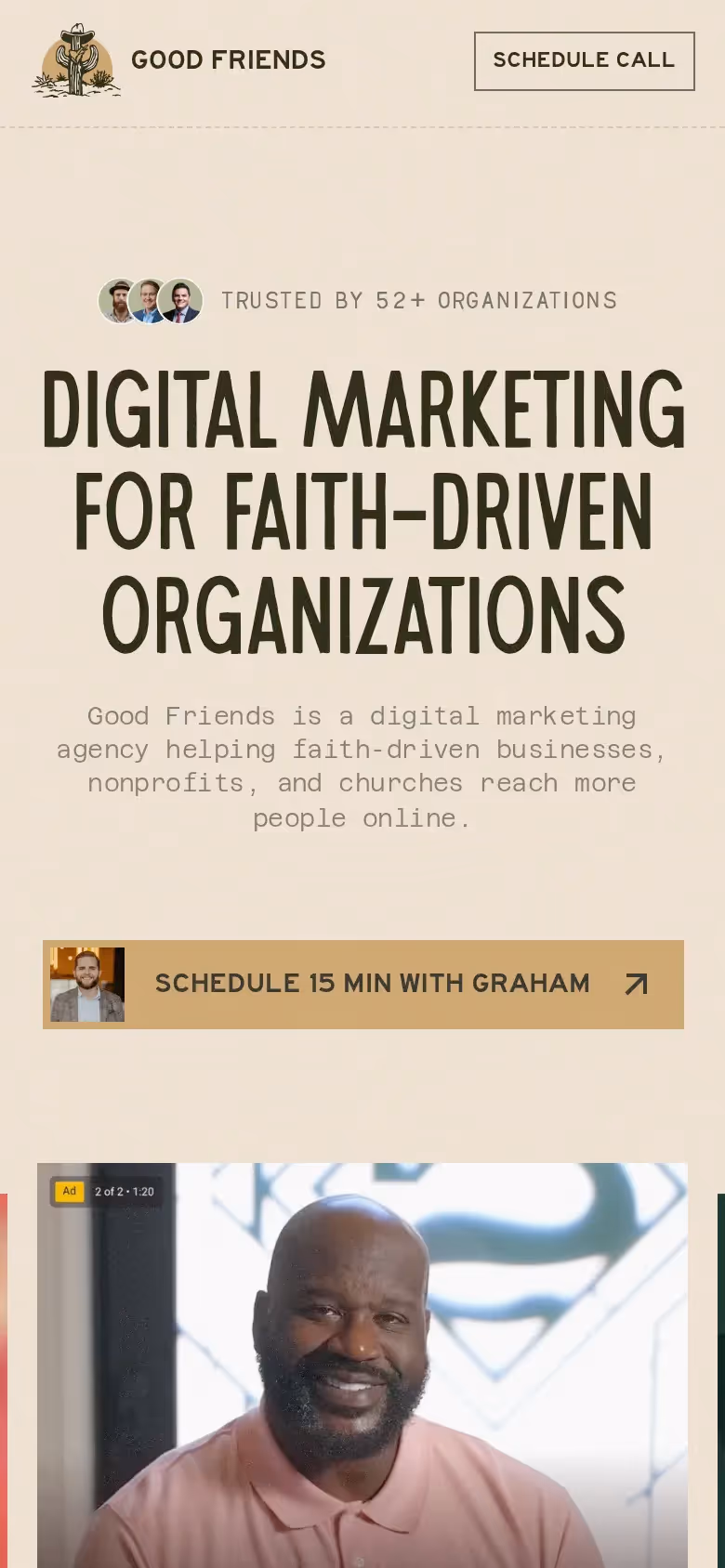The width and height of the screenshot is (725, 1568).
Task: Go to the Good Friends homepage
Action: point(179,60)
